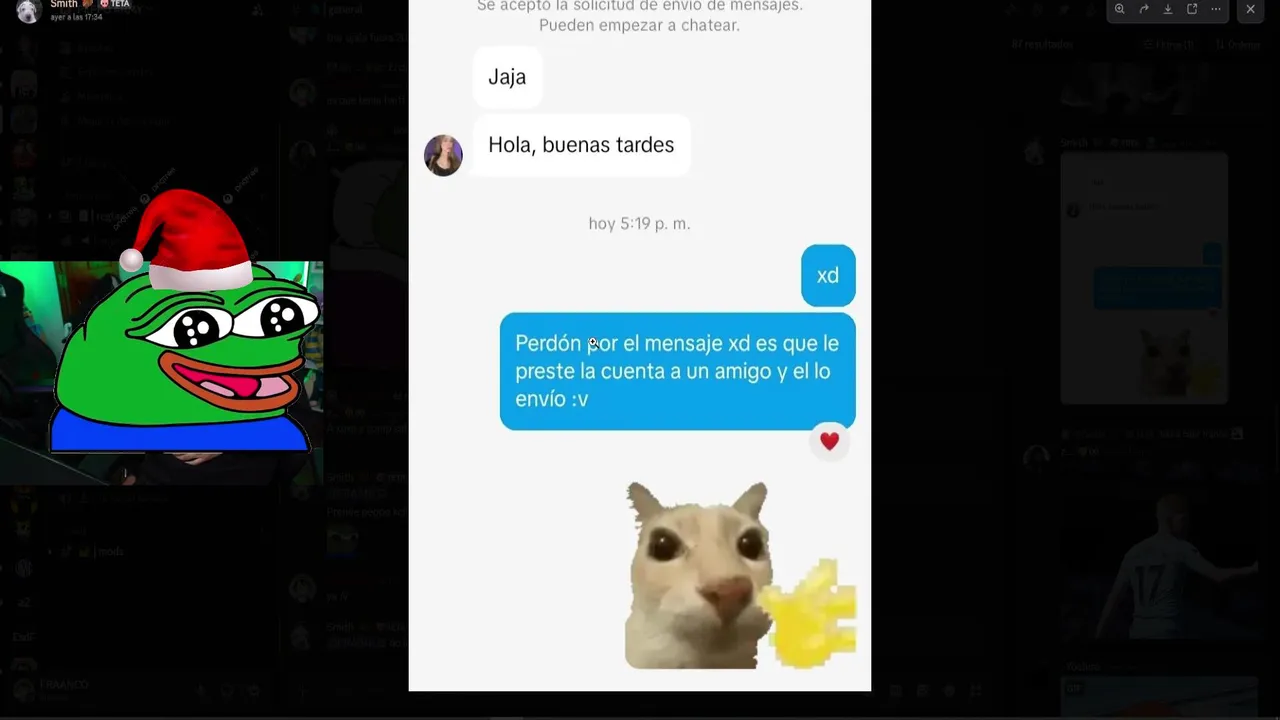Image resolution: width=1280 pixels, height=720 pixels.
Task: Open the three-dot more options menu
Action: pos(1216,9)
